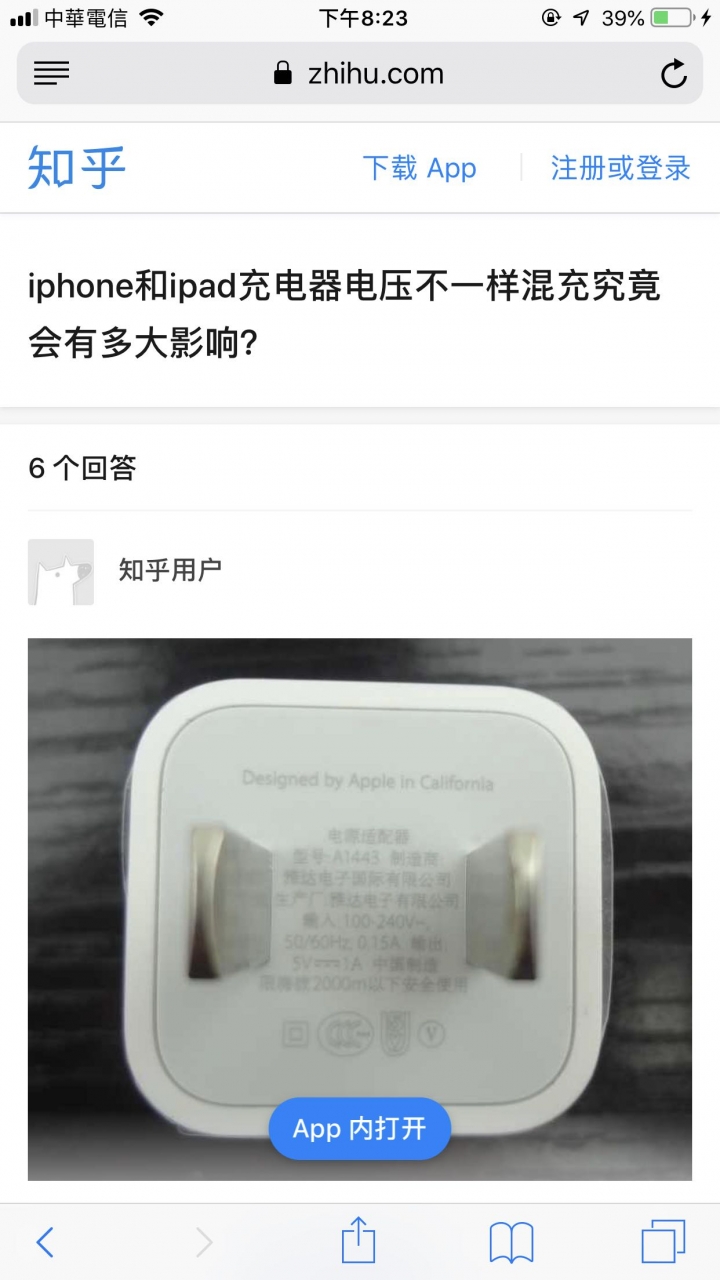The image size is (720, 1280).
Task: Open the reader view menu icon
Action: point(51,73)
